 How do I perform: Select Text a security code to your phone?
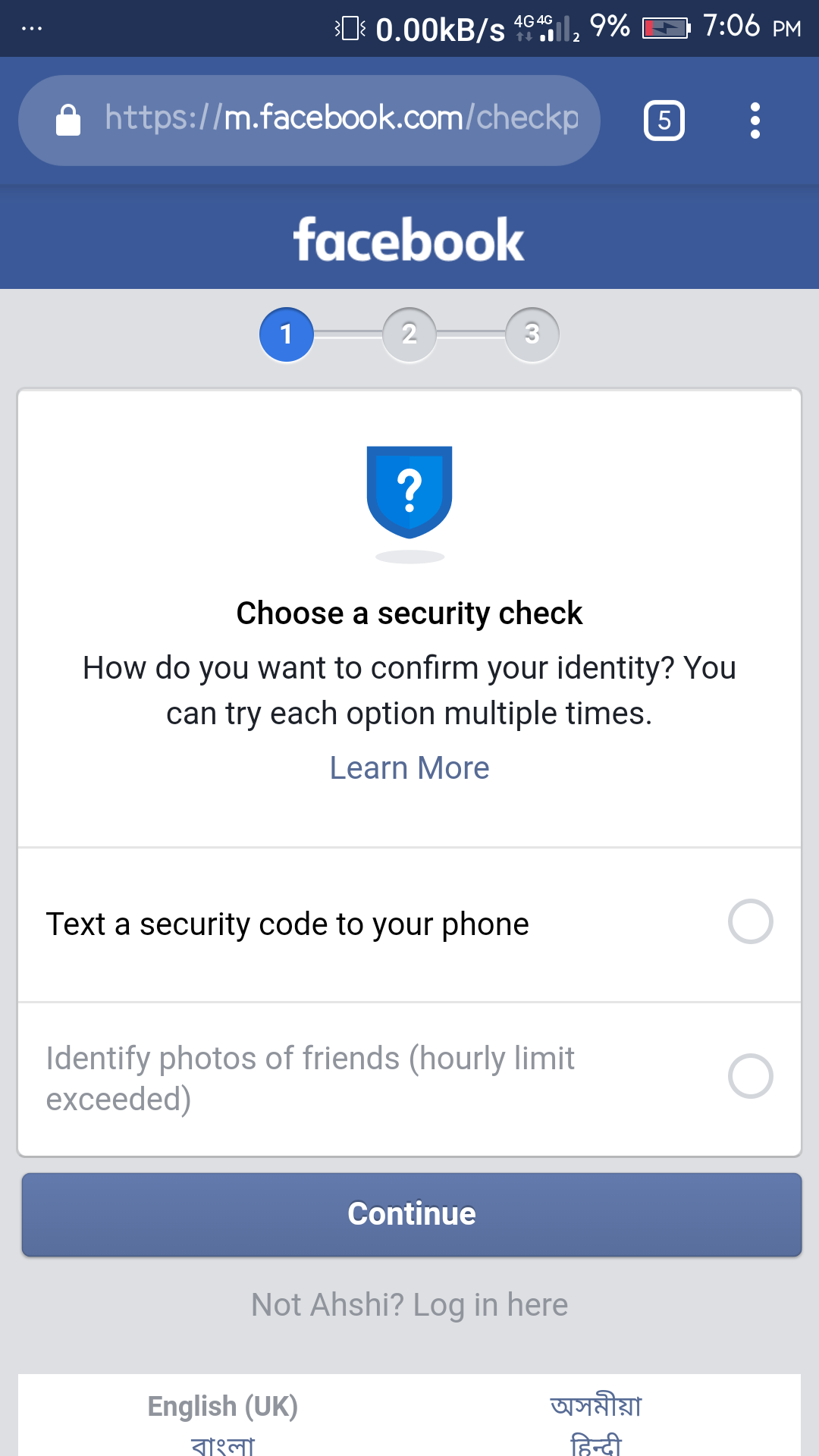coord(409,924)
